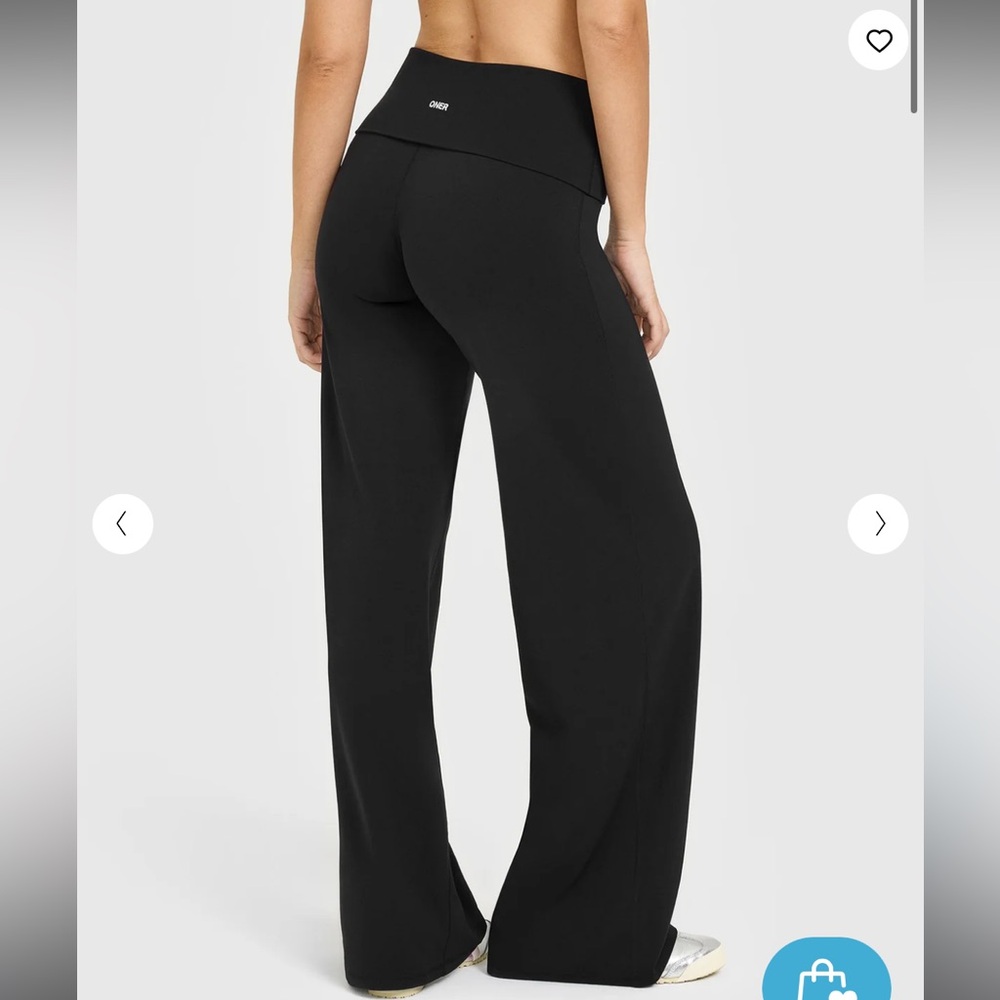Screen dimensions: 1000x1000
Task: Show the previous product photo
Action: click(x=123, y=524)
